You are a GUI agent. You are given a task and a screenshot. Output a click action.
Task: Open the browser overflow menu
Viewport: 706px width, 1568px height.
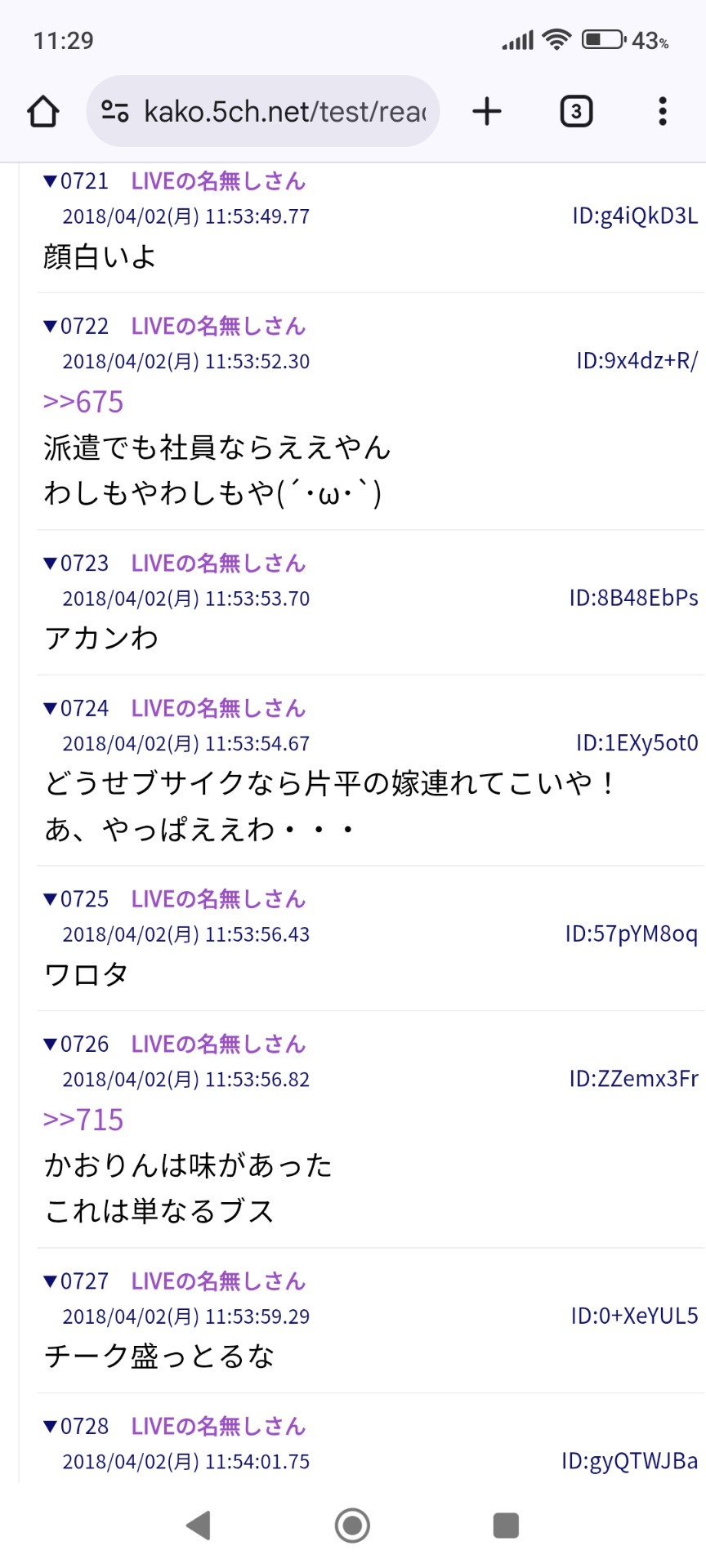click(662, 112)
